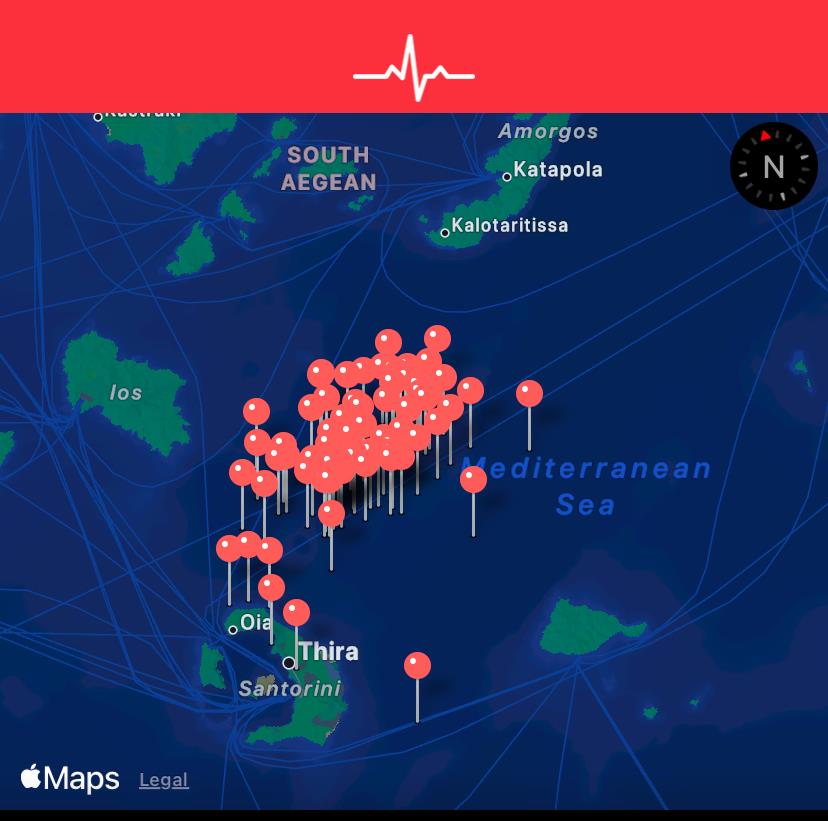
Task: Open the pin just above the Thira label
Action: (x=296, y=613)
